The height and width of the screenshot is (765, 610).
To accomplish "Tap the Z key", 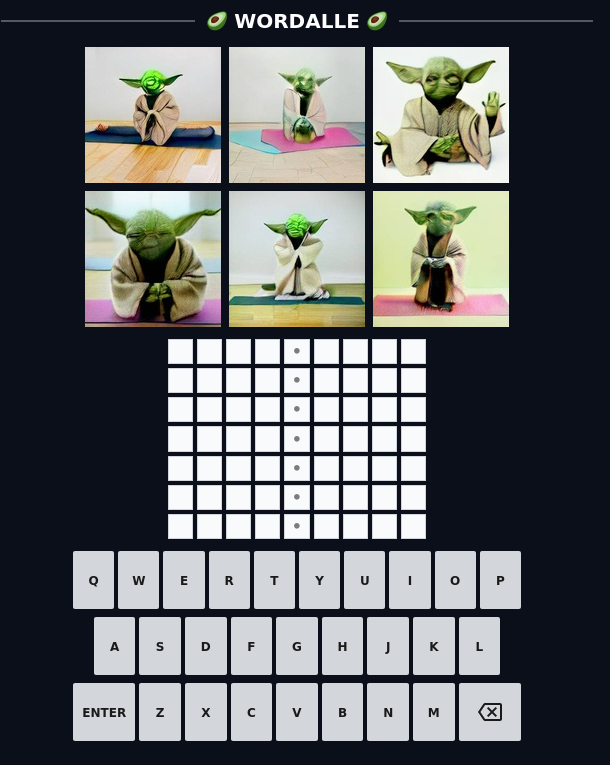I will [x=160, y=712].
